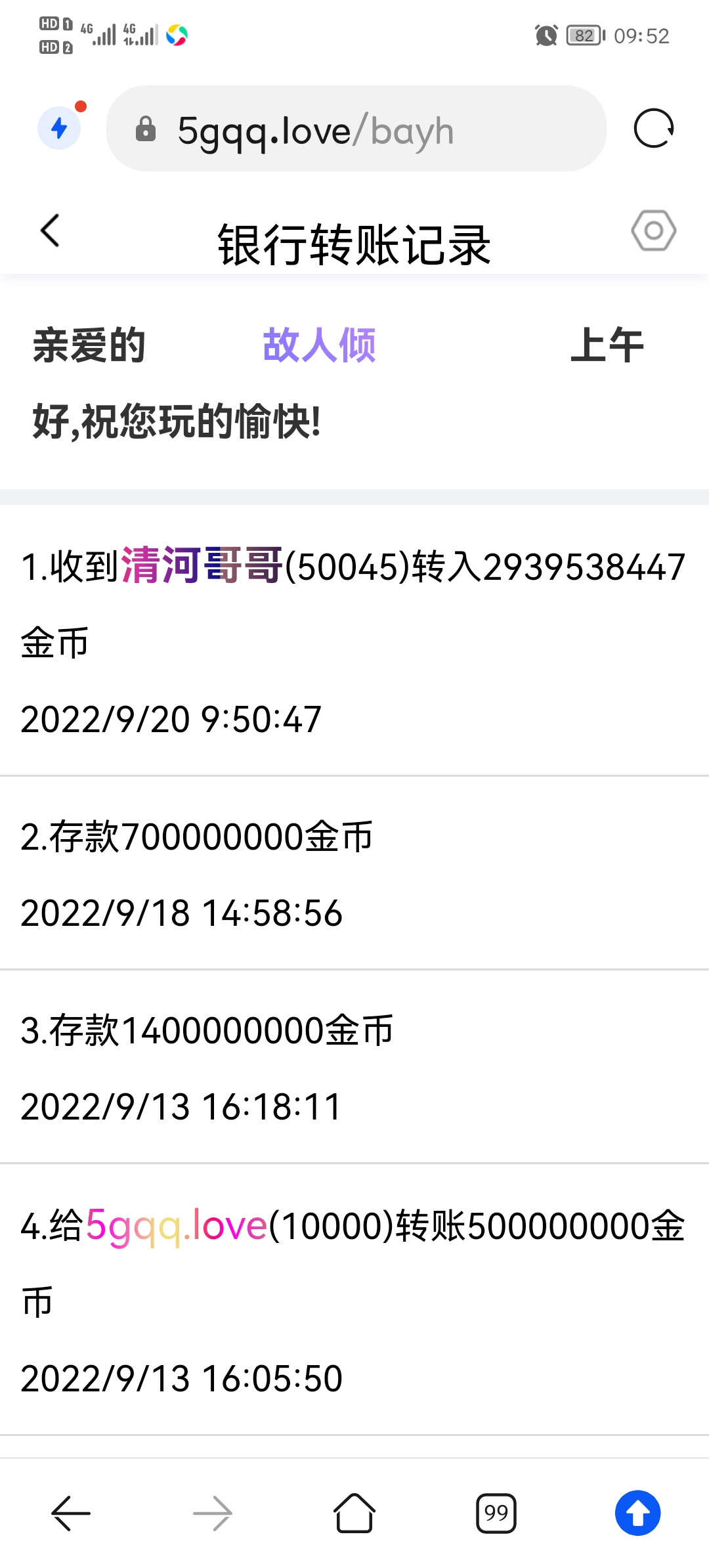Select the URL 5gqq.love/bayh address bar
This screenshot has width=709, height=1568.
315,129
